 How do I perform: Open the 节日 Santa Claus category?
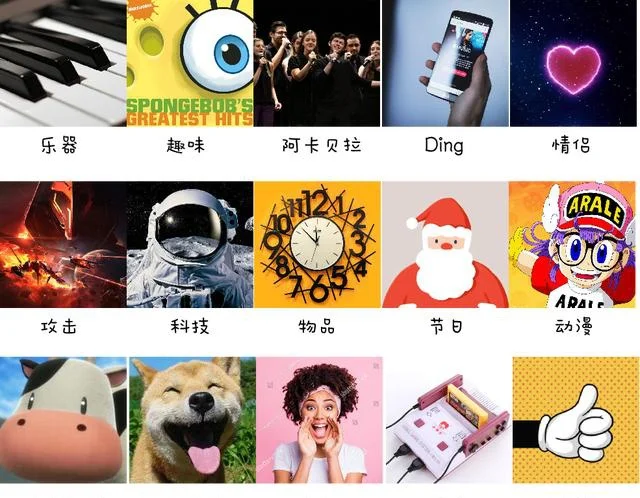tap(446, 244)
